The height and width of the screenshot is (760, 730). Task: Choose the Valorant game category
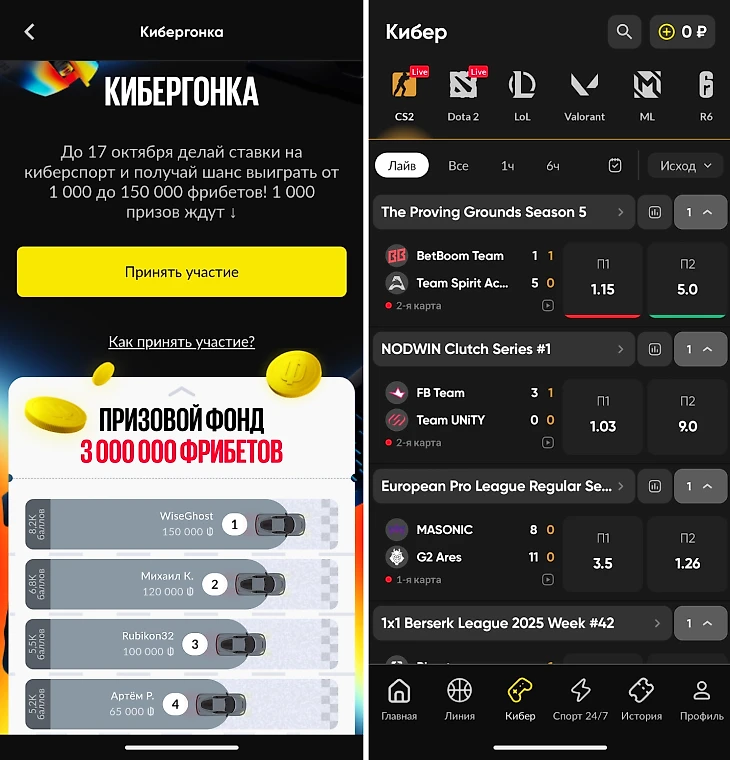(584, 96)
